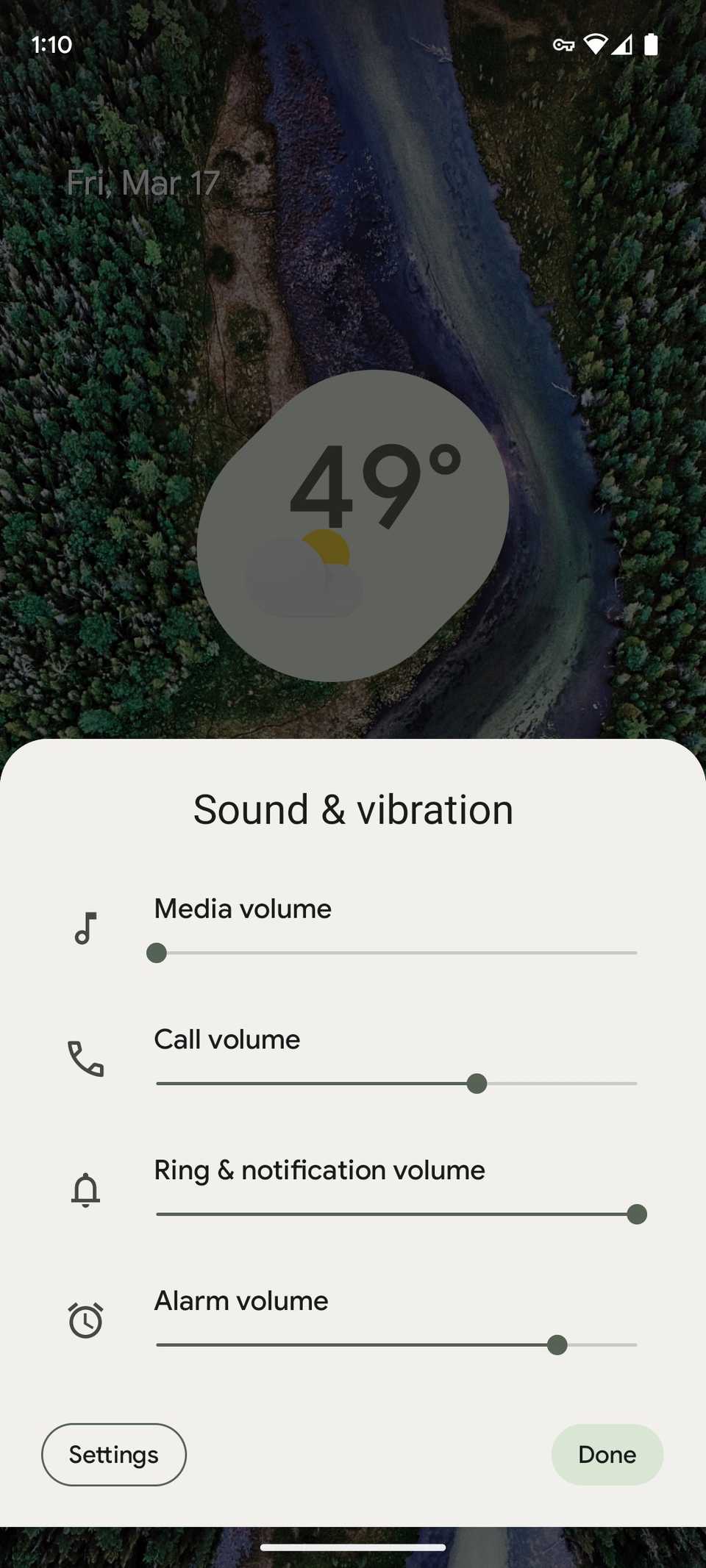Screen dimensions: 706x1568
Task: Set the Ring & notification volume slider
Action: tap(396, 1214)
